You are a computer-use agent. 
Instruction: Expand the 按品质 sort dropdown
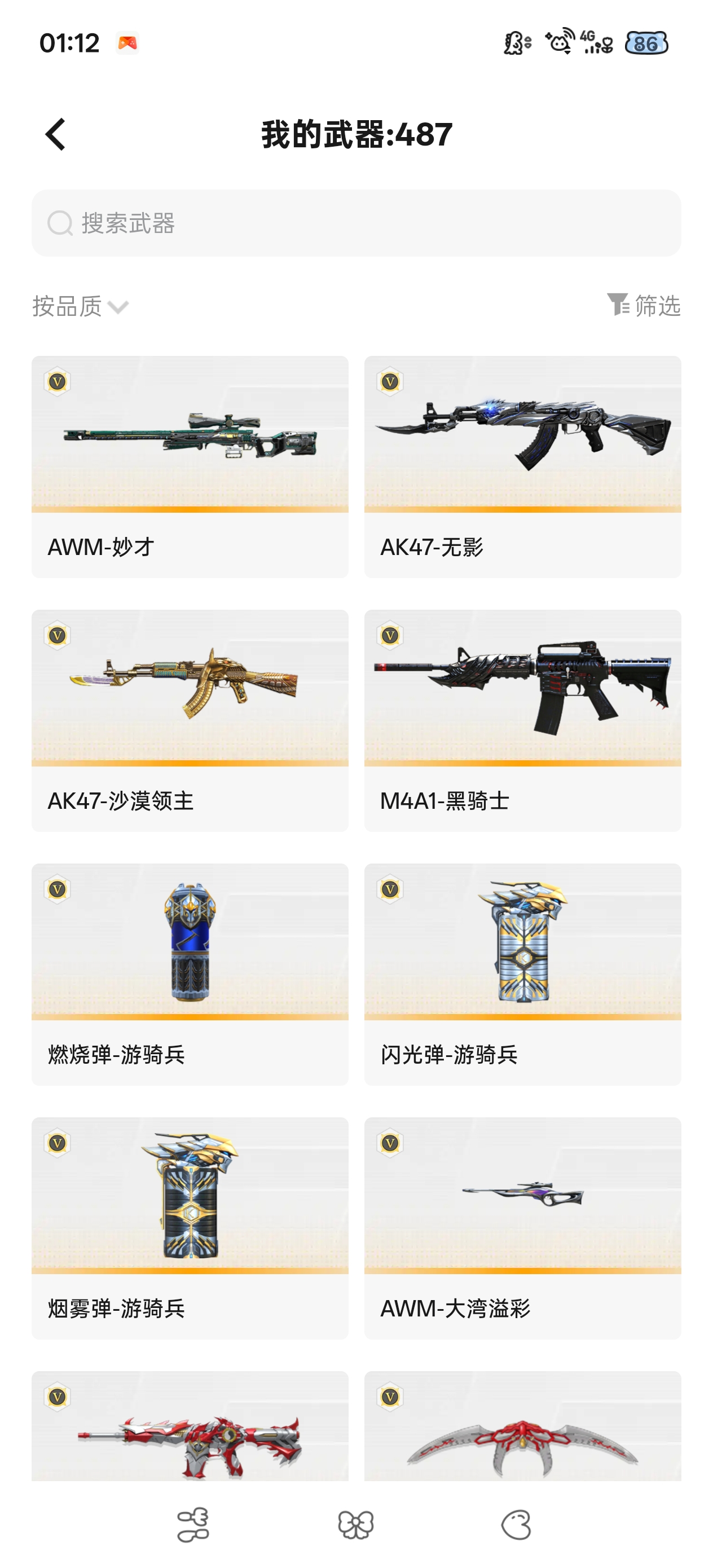pos(80,306)
